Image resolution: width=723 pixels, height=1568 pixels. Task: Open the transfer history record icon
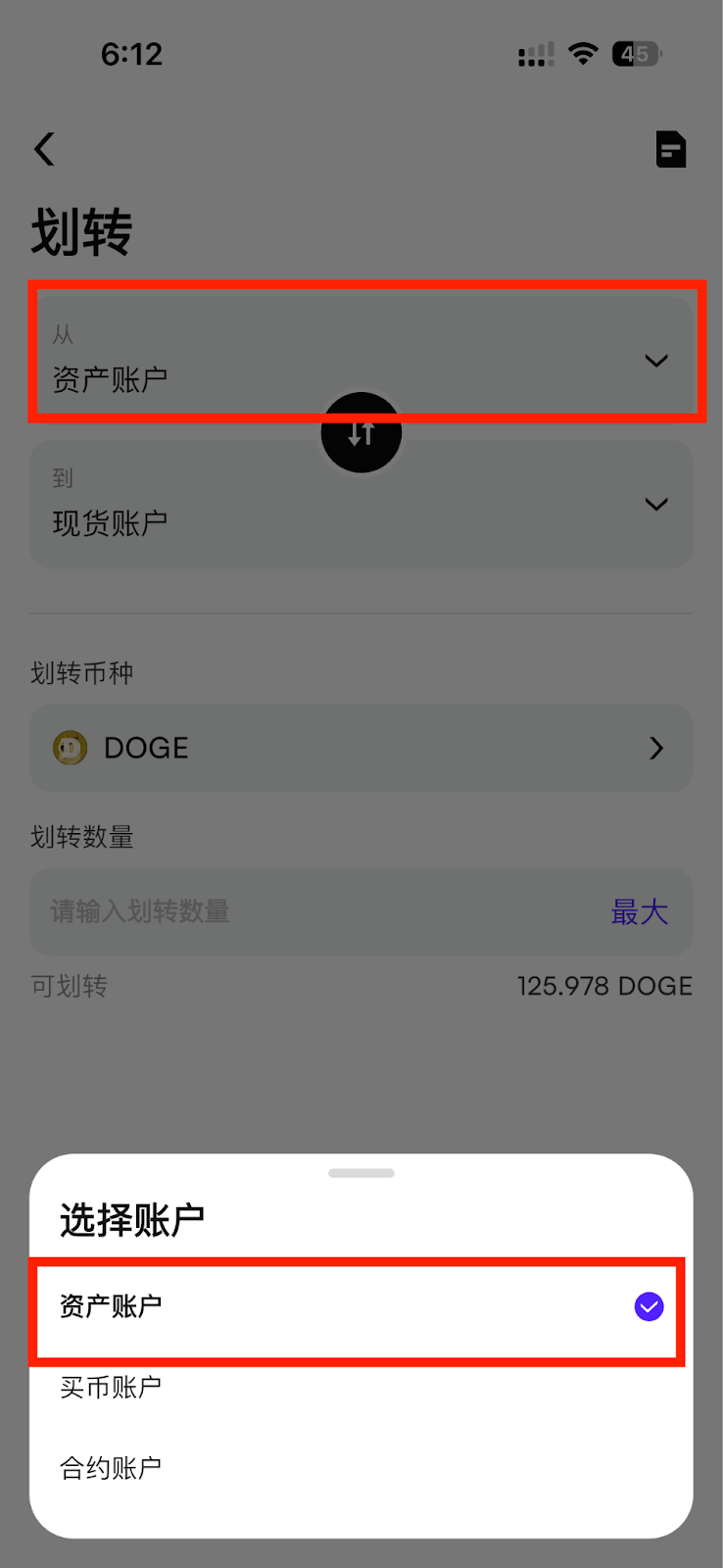coord(671,150)
